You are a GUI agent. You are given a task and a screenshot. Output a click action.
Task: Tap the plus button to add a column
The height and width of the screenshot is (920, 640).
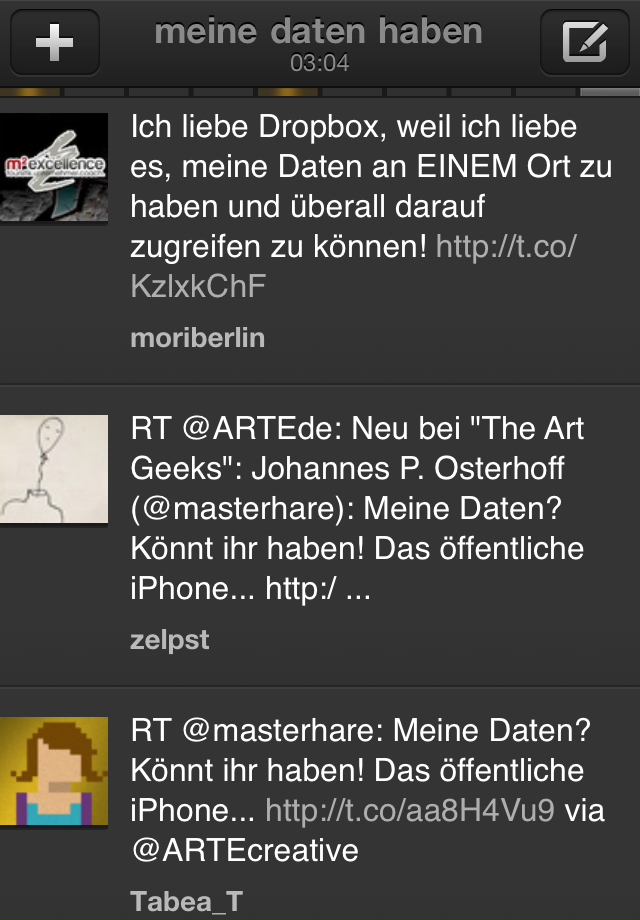pos(54,43)
